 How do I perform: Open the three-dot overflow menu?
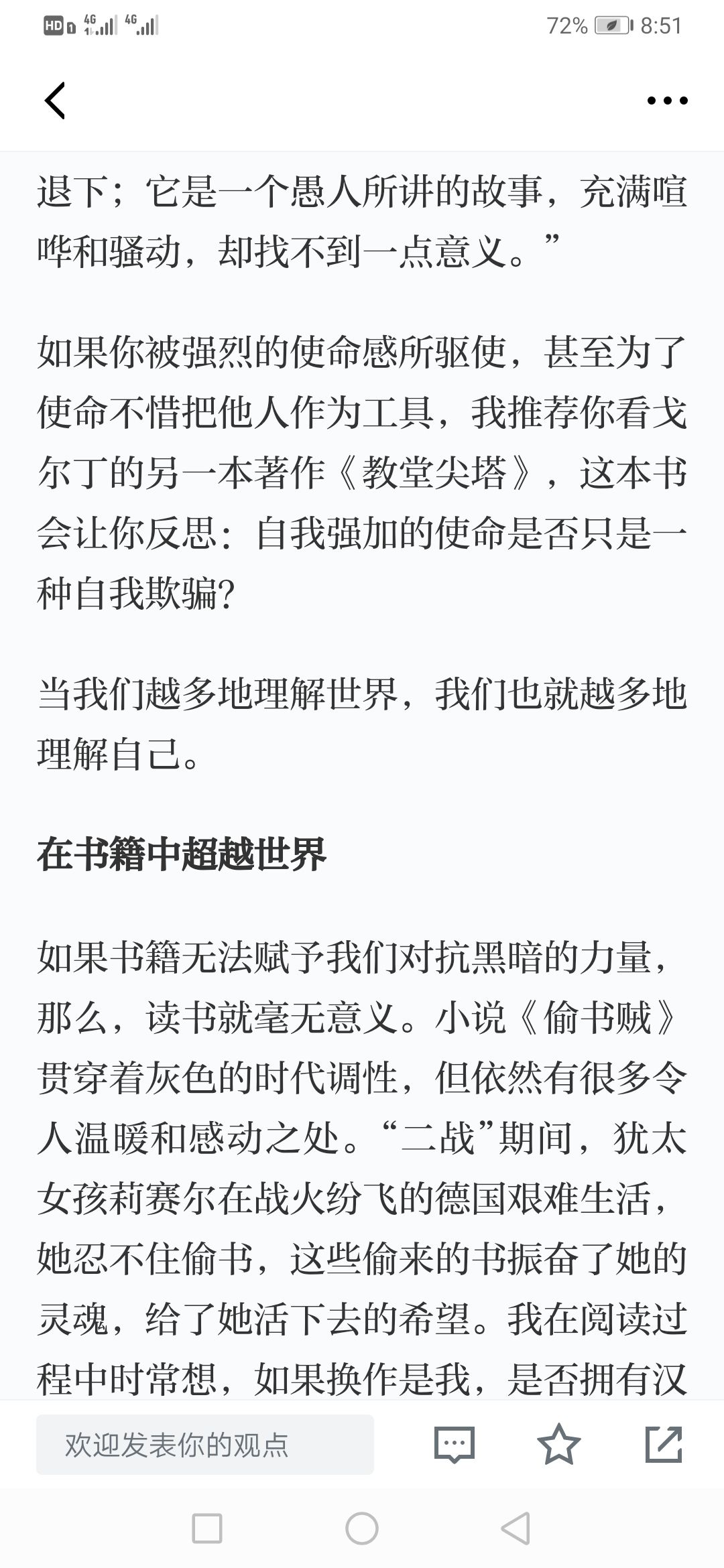(667, 101)
